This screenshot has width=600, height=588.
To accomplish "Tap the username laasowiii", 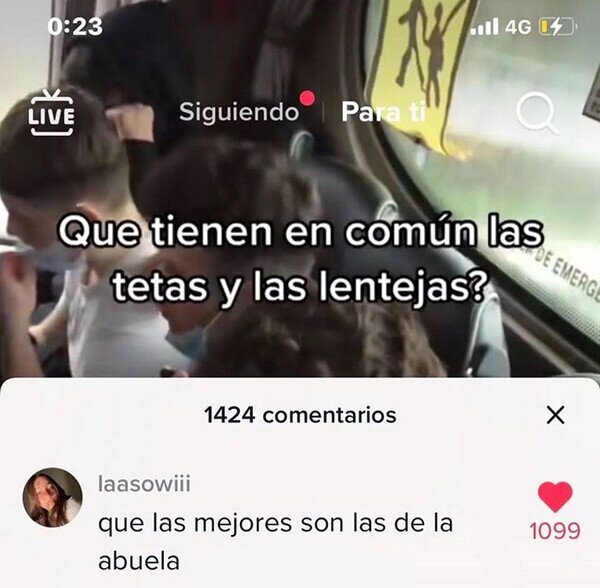I will click(144, 484).
